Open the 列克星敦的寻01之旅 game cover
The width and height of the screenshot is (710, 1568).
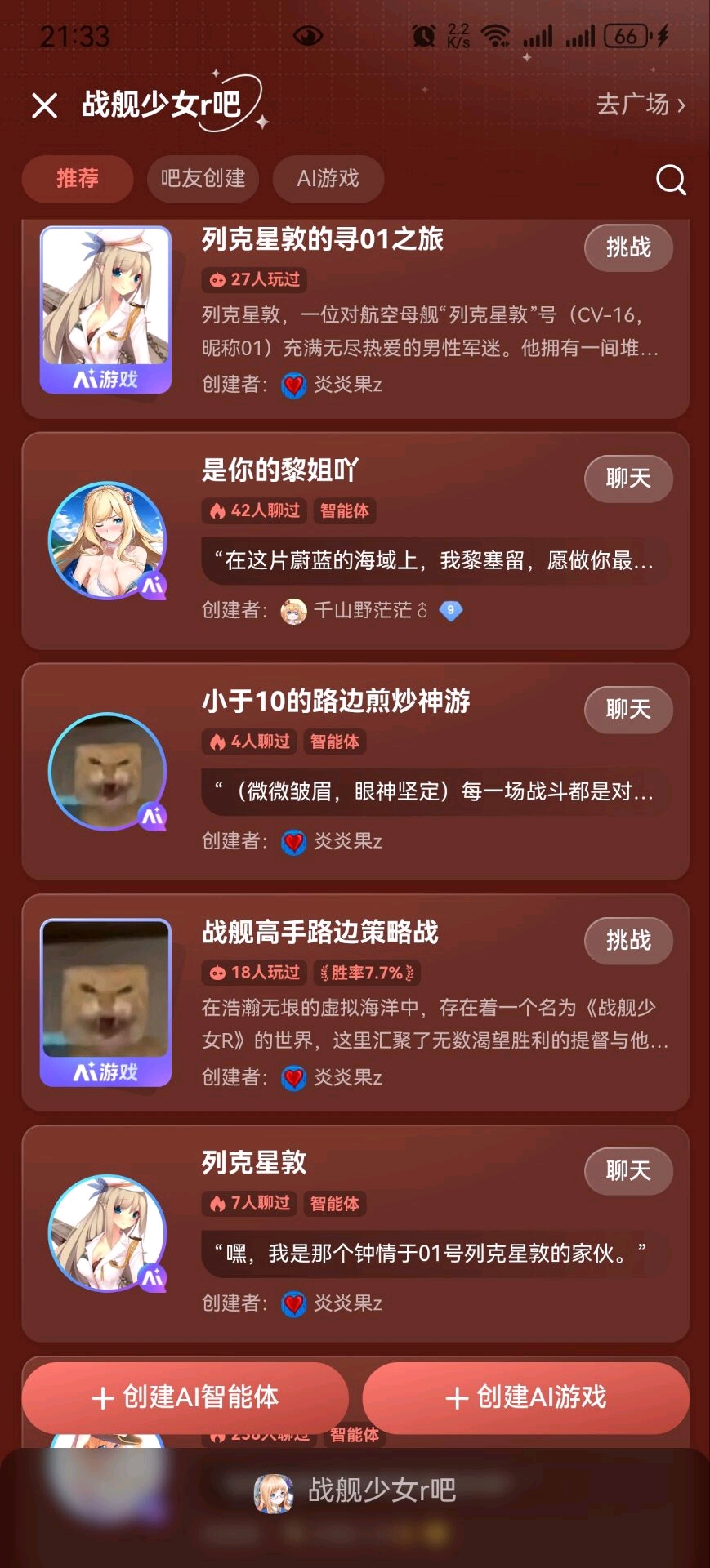point(106,309)
